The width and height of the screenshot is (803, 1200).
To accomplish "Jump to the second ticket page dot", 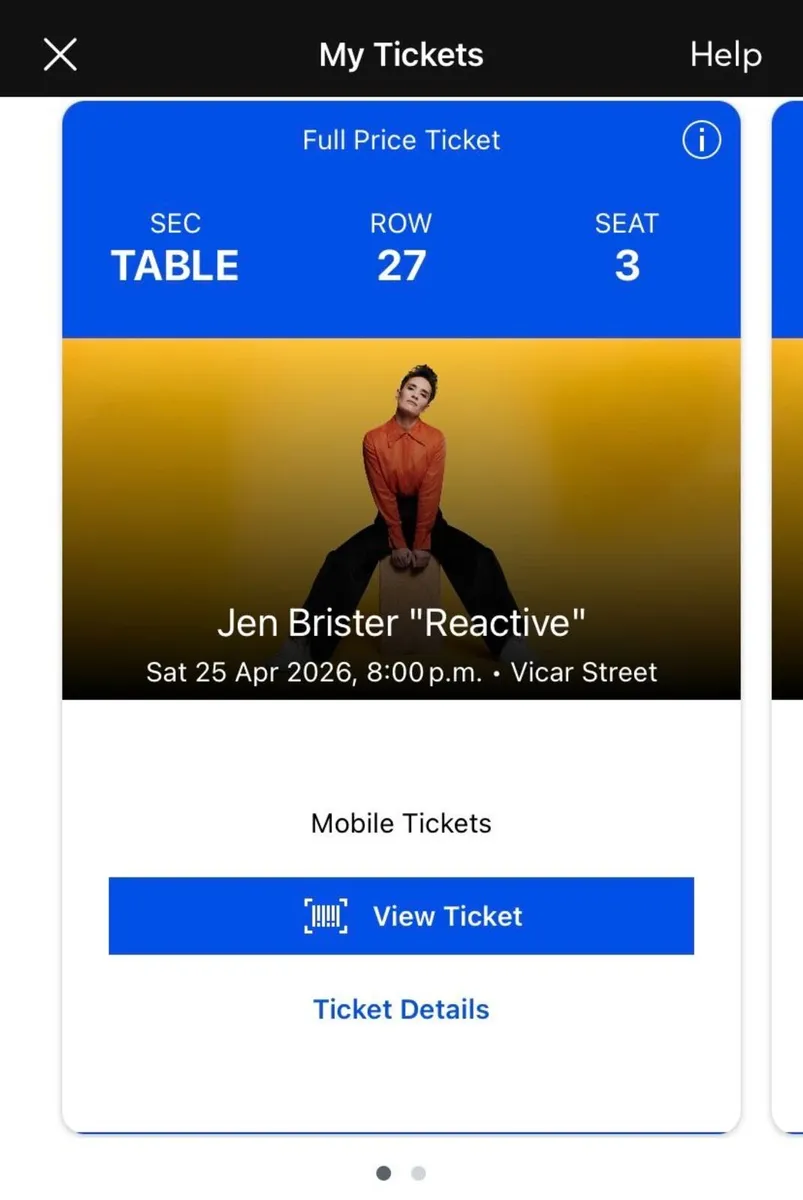I will [418, 1173].
